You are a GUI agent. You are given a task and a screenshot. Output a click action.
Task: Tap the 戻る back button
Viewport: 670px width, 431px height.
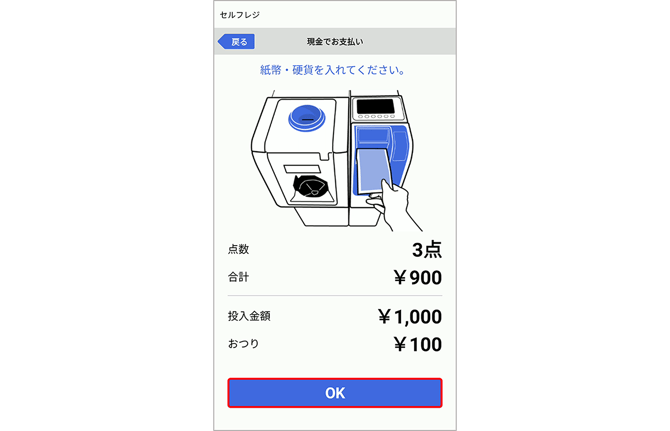[x=237, y=42]
